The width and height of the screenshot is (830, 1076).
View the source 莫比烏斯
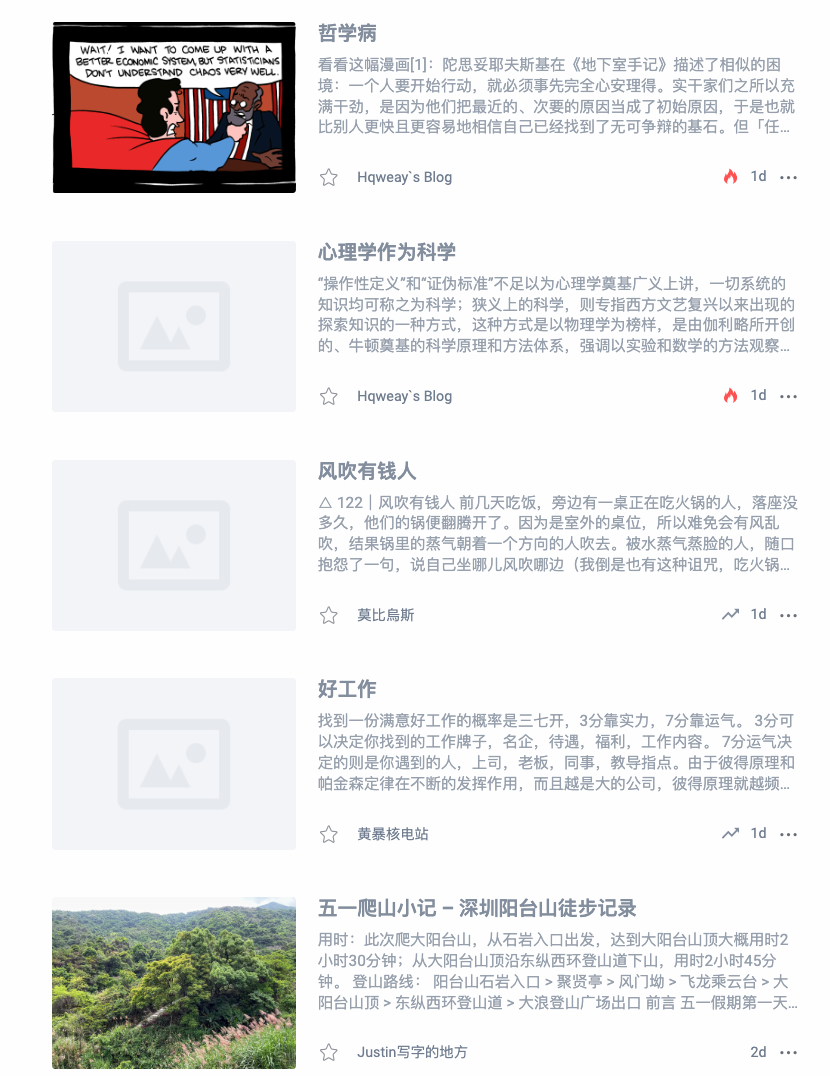tap(385, 615)
